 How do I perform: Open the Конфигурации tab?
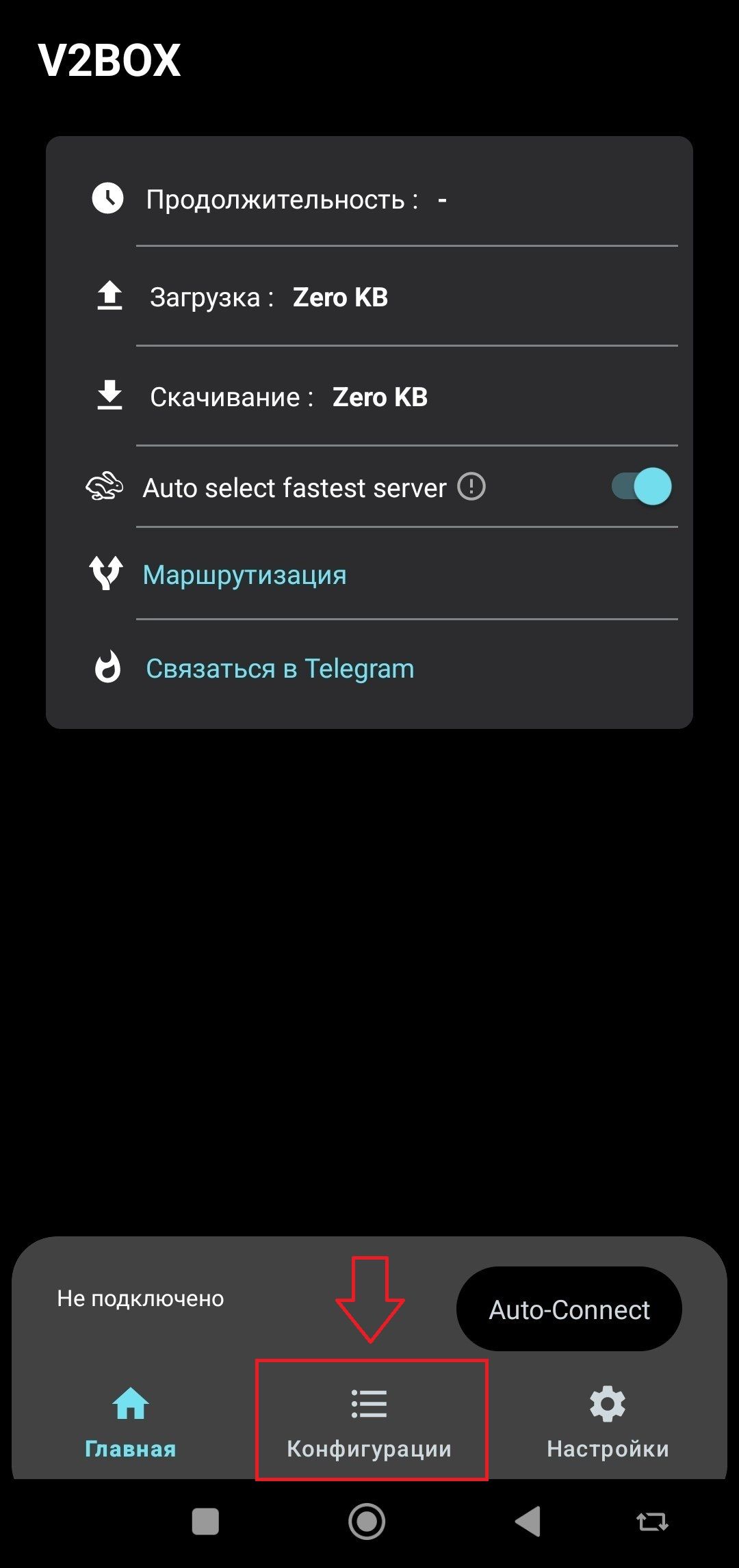369,1421
